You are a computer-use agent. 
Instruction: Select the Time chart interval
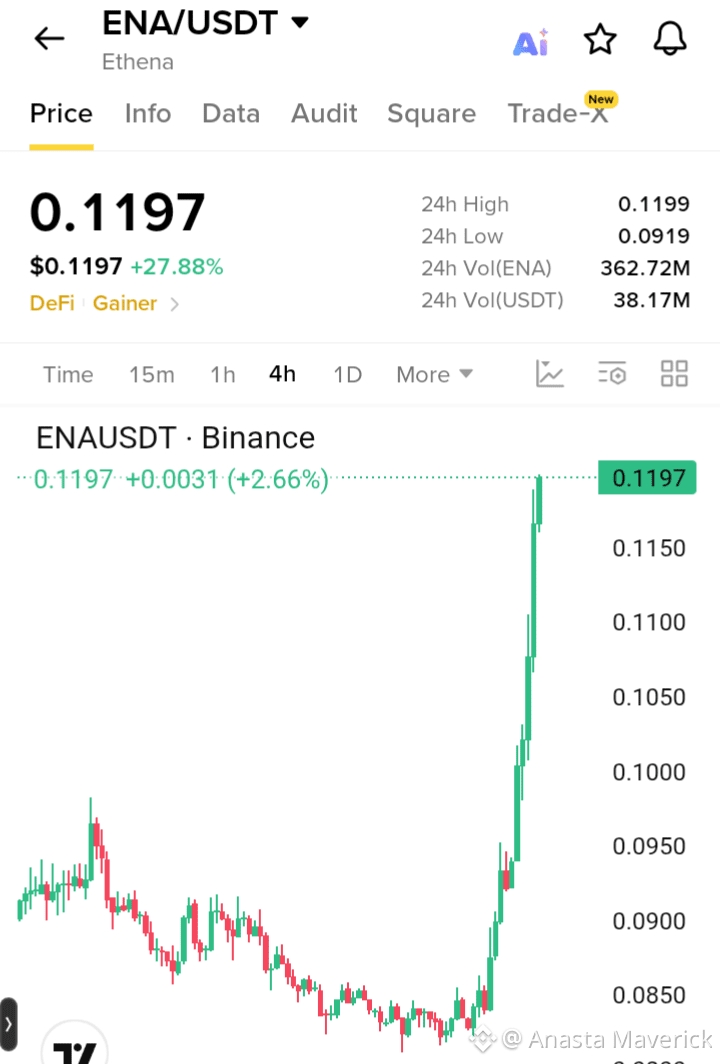[68, 375]
